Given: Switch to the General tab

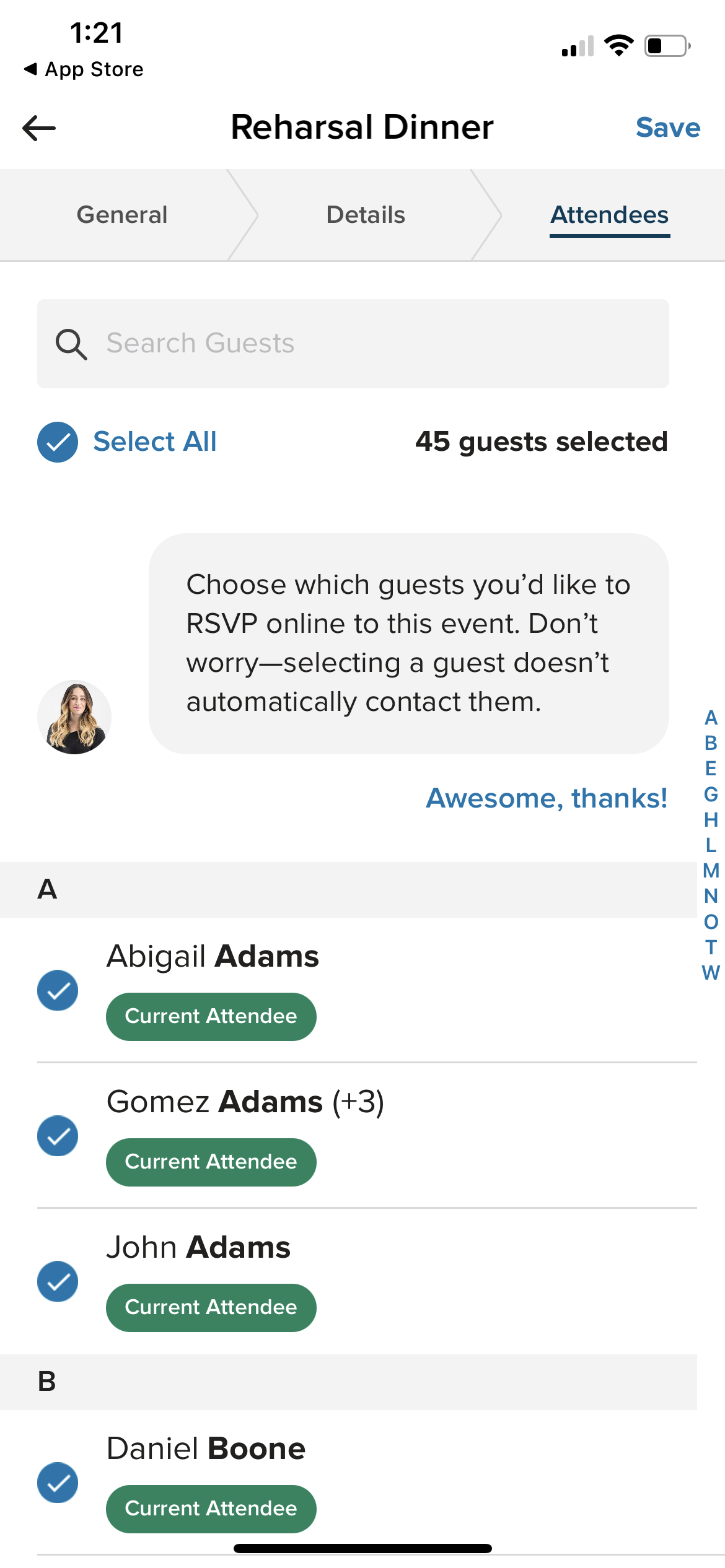Looking at the screenshot, I should coord(122,215).
